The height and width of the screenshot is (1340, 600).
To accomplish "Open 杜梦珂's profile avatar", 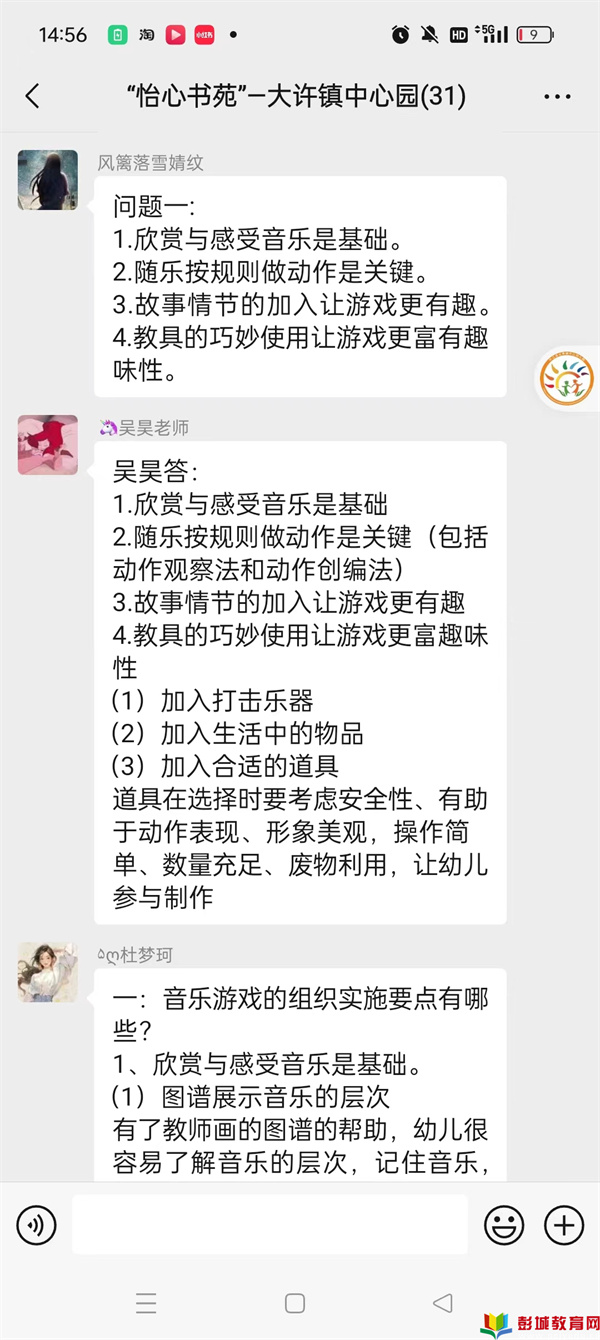I will point(48,972).
